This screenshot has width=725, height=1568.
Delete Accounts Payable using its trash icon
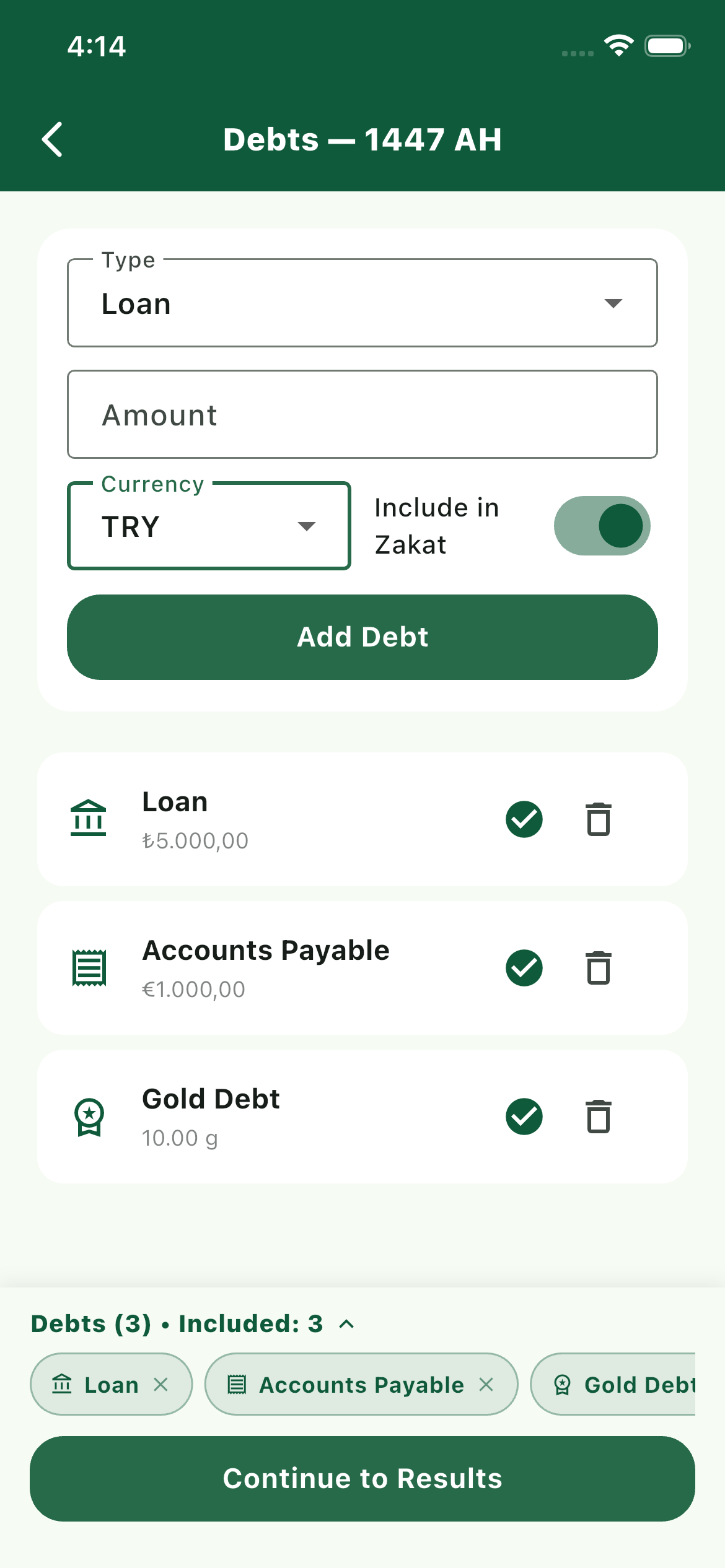point(597,967)
